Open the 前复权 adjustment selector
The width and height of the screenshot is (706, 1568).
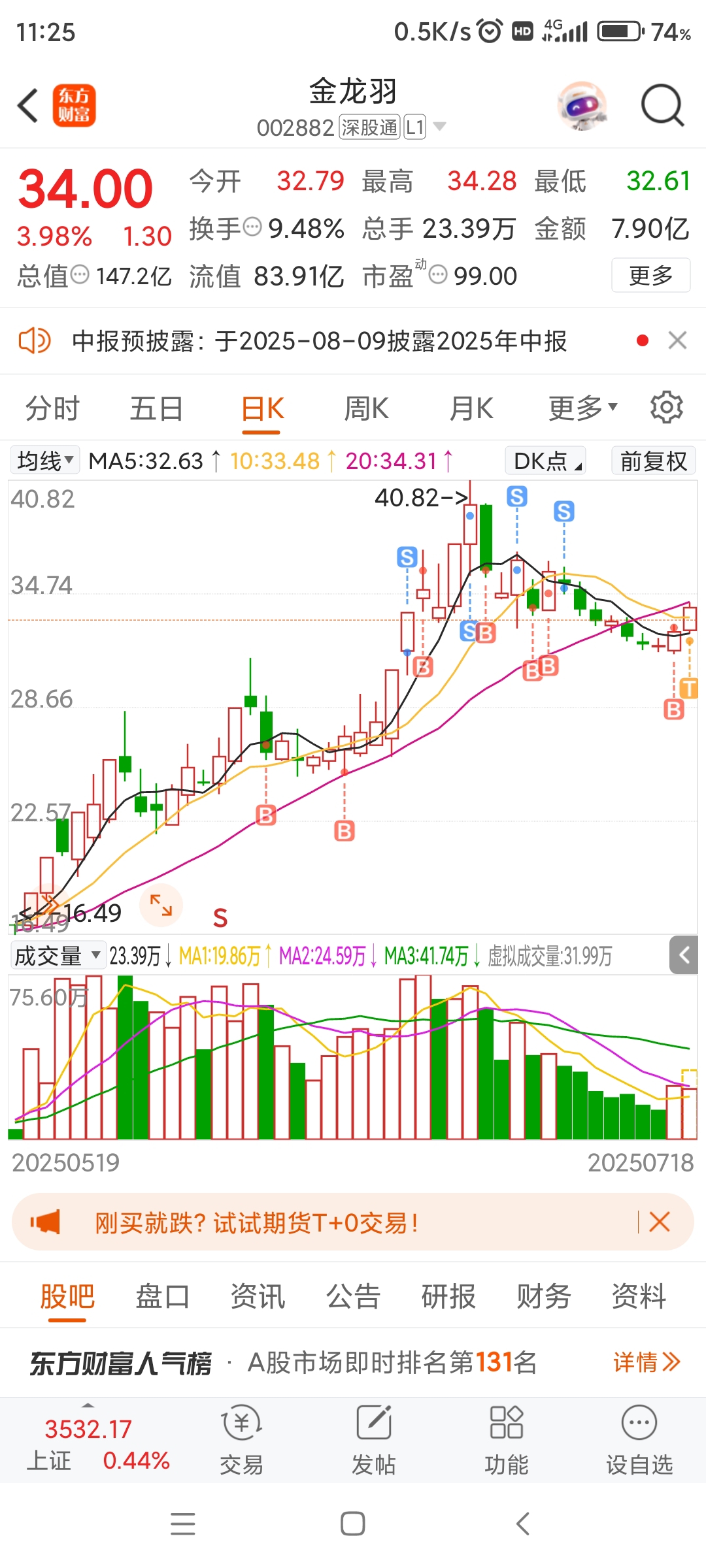(653, 461)
